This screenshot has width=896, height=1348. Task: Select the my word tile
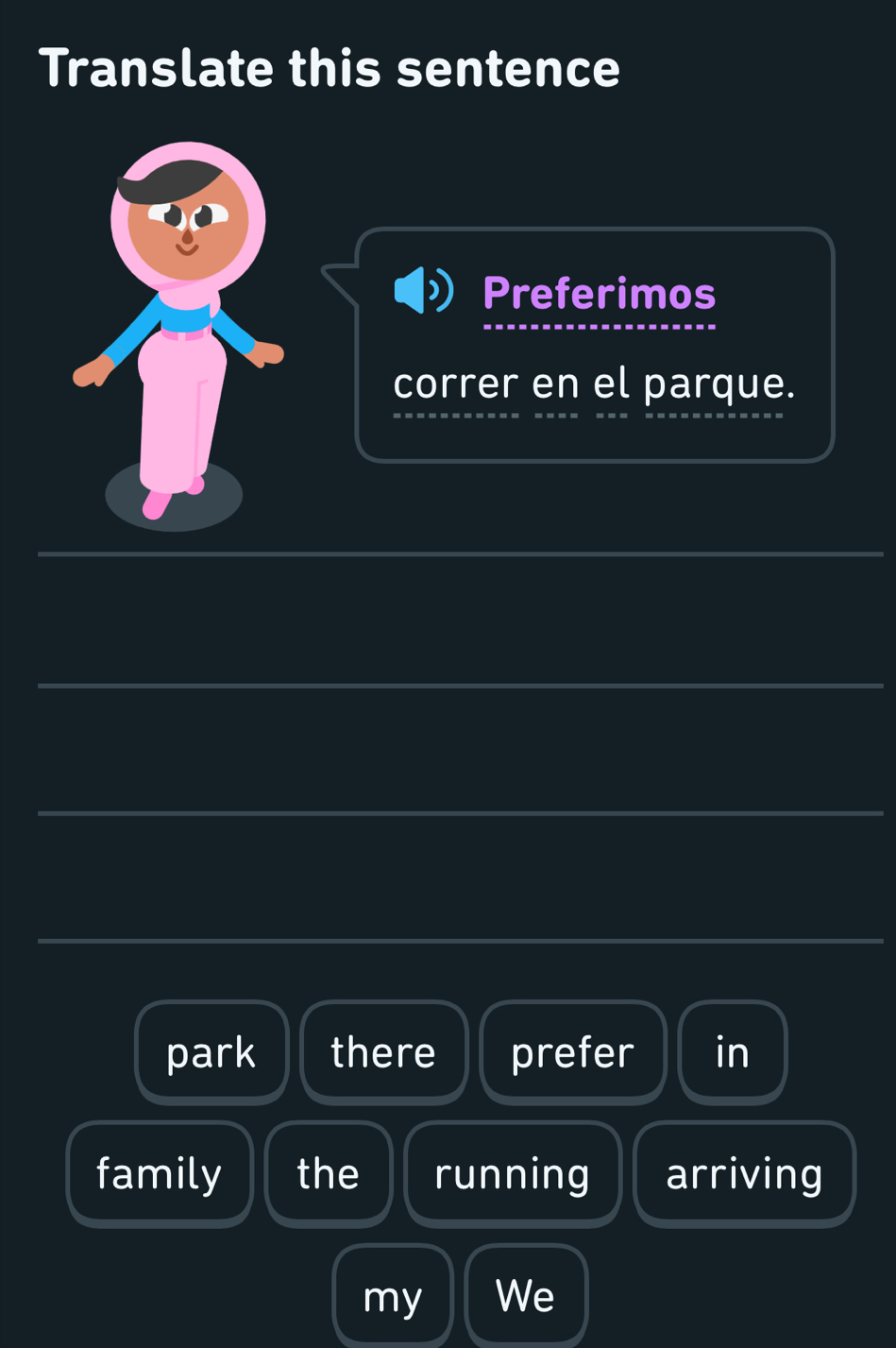pos(393,1300)
